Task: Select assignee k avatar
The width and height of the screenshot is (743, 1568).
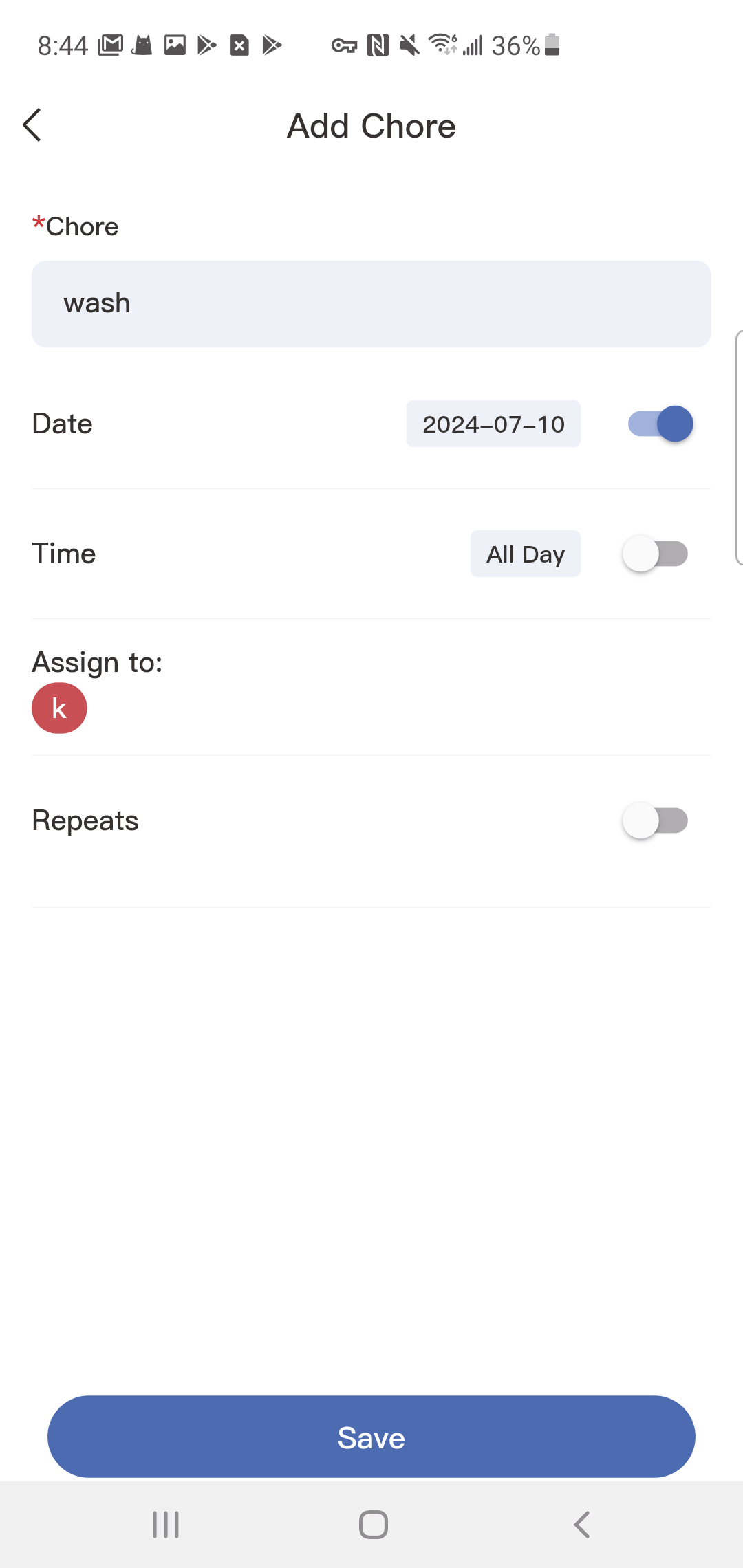Action: point(59,708)
